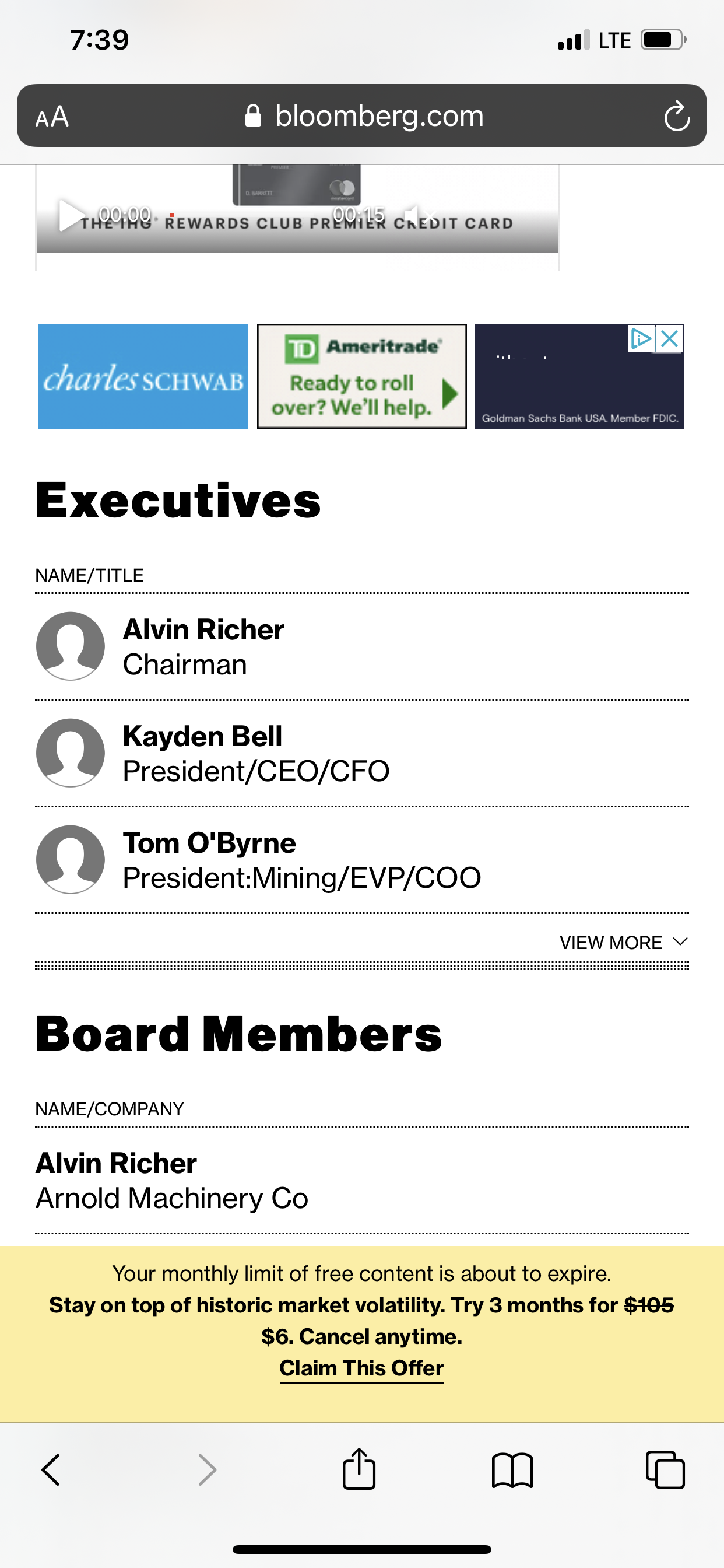
Task: Claim This Offer subscription link
Action: point(361,1368)
